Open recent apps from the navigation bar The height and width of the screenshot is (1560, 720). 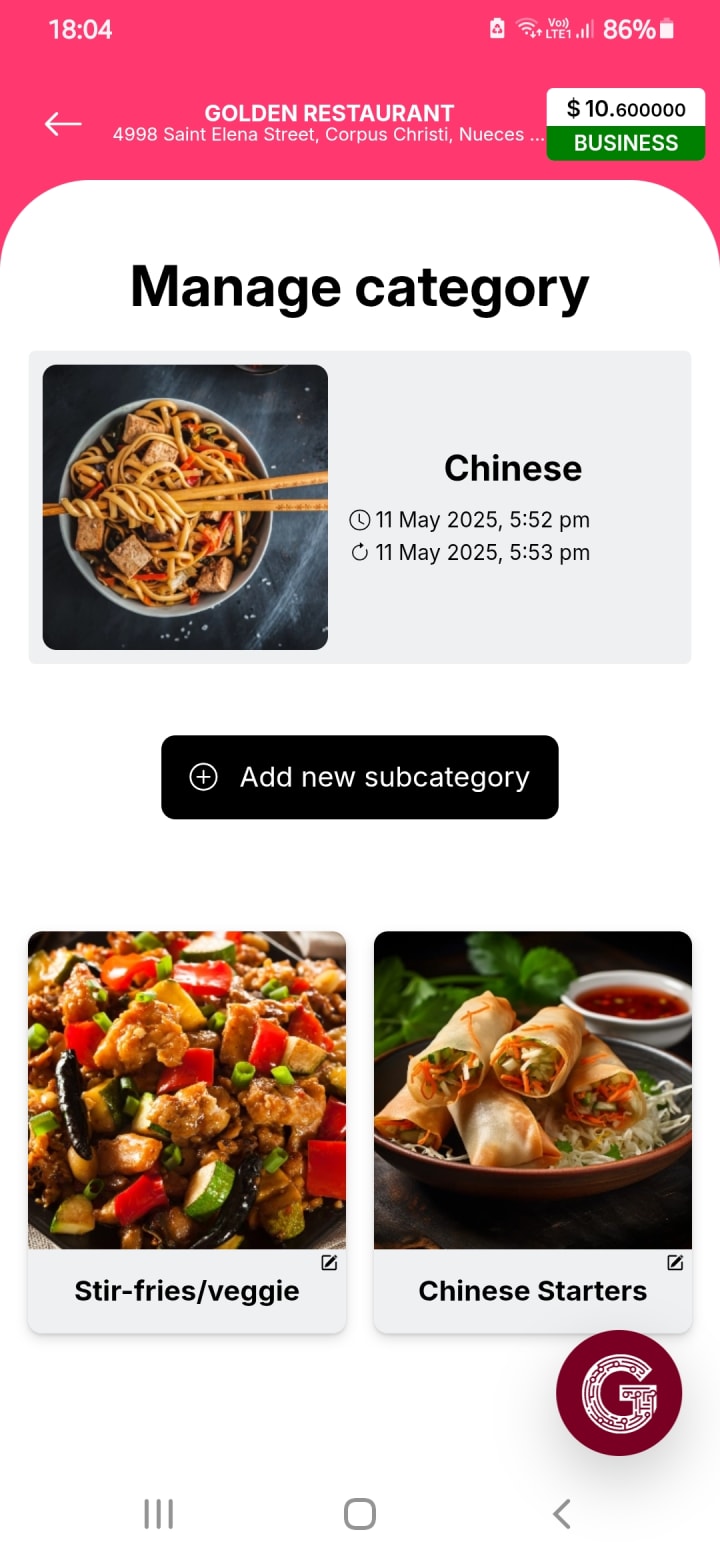pos(158,1514)
